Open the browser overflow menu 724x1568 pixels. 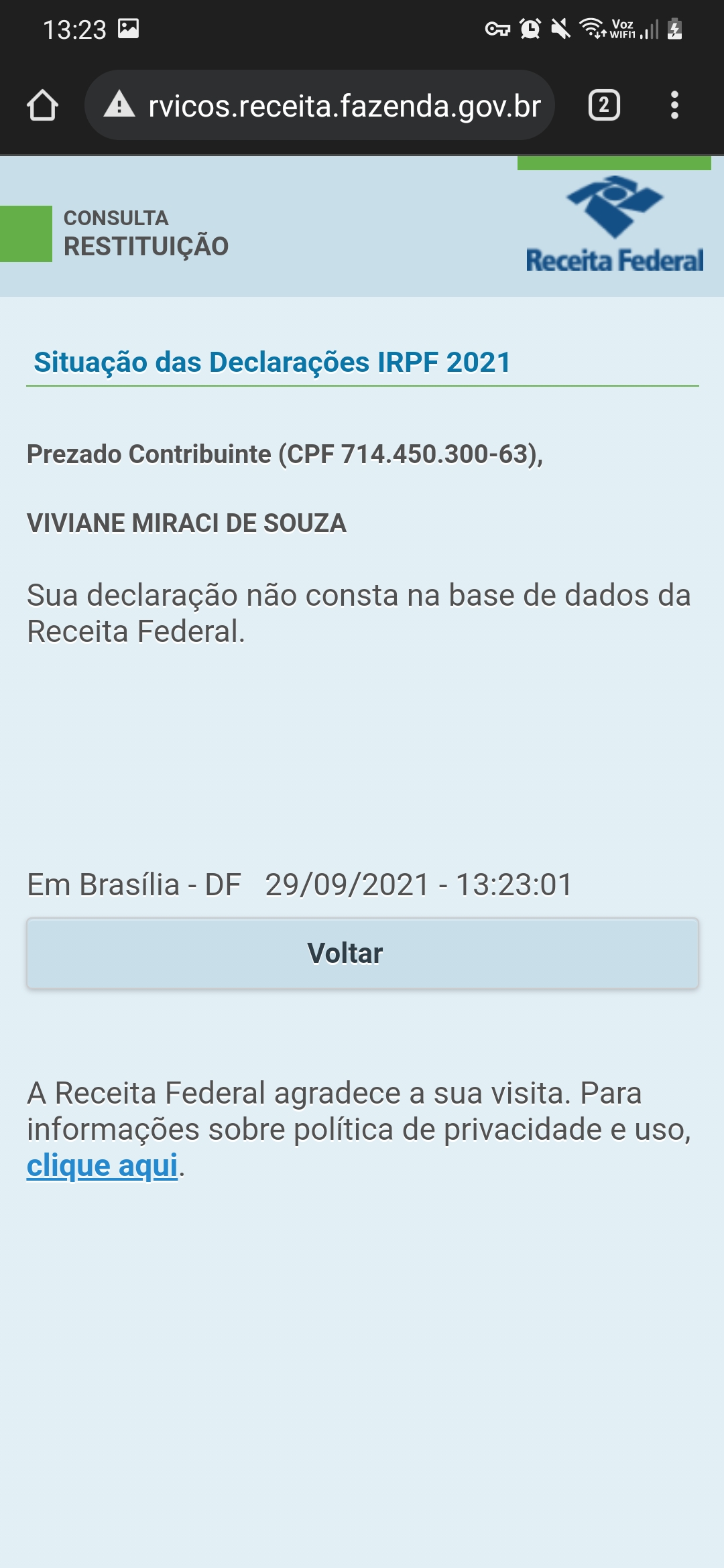(674, 105)
